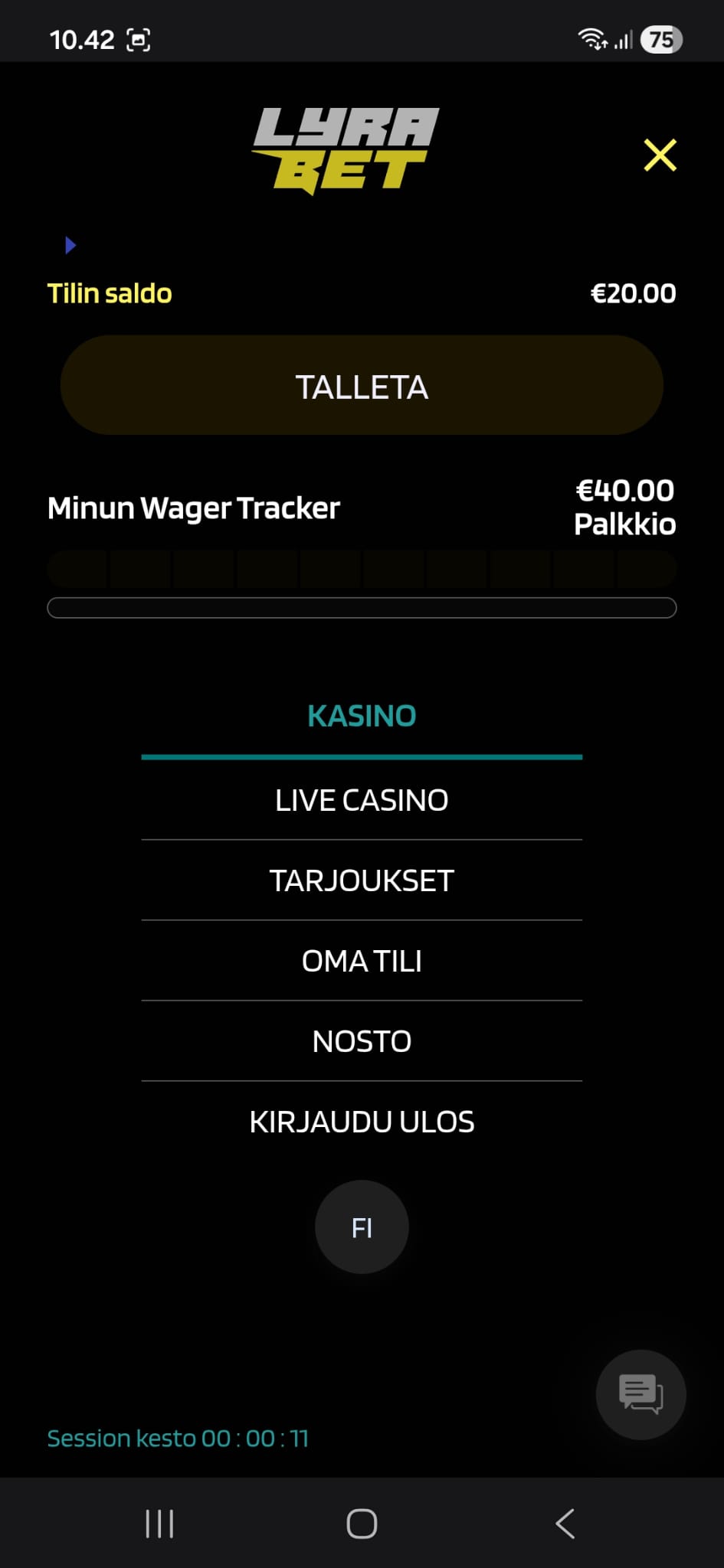Tap the home circle in navigation bar
This screenshot has width=724, height=1568.
point(362,1524)
